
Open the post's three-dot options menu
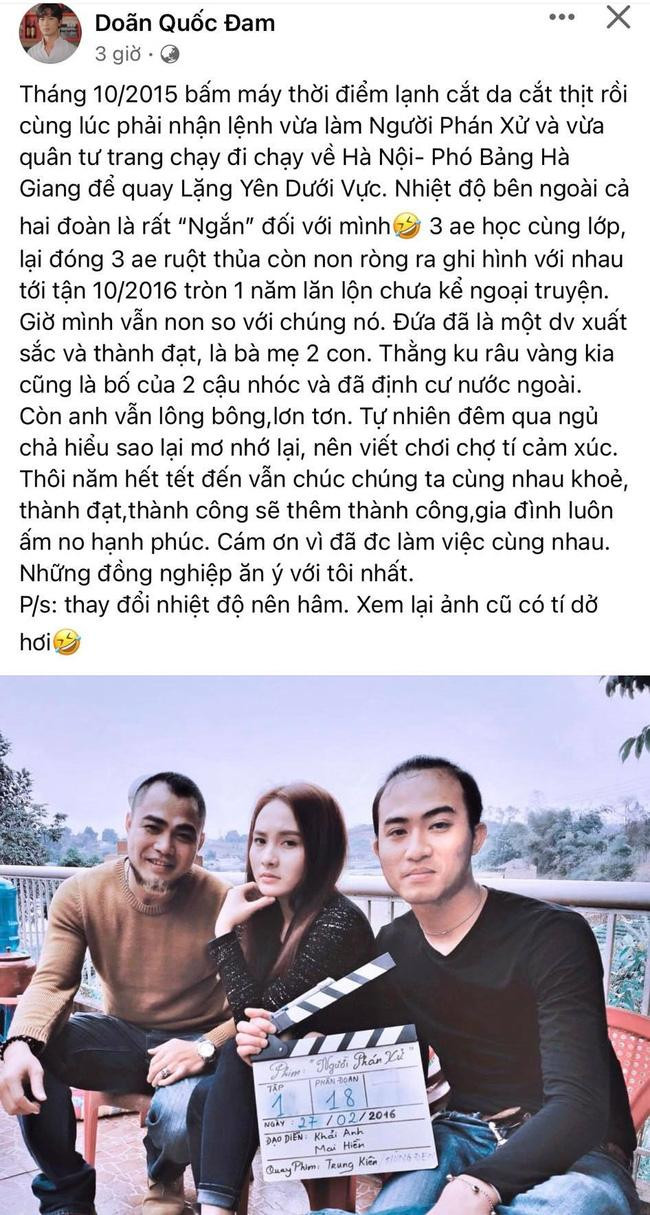[x=562, y=19]
